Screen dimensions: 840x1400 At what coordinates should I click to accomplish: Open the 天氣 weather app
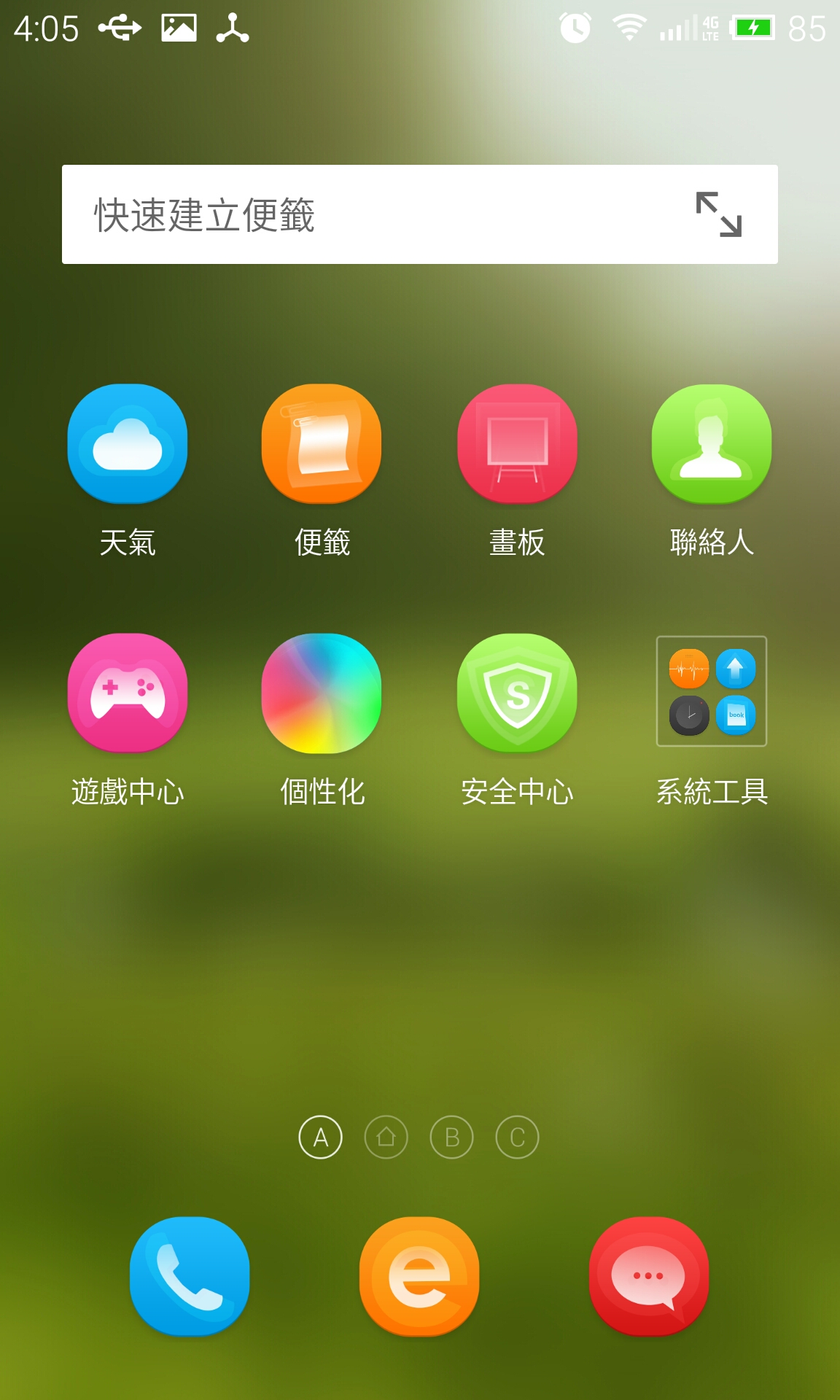point(128,444)
